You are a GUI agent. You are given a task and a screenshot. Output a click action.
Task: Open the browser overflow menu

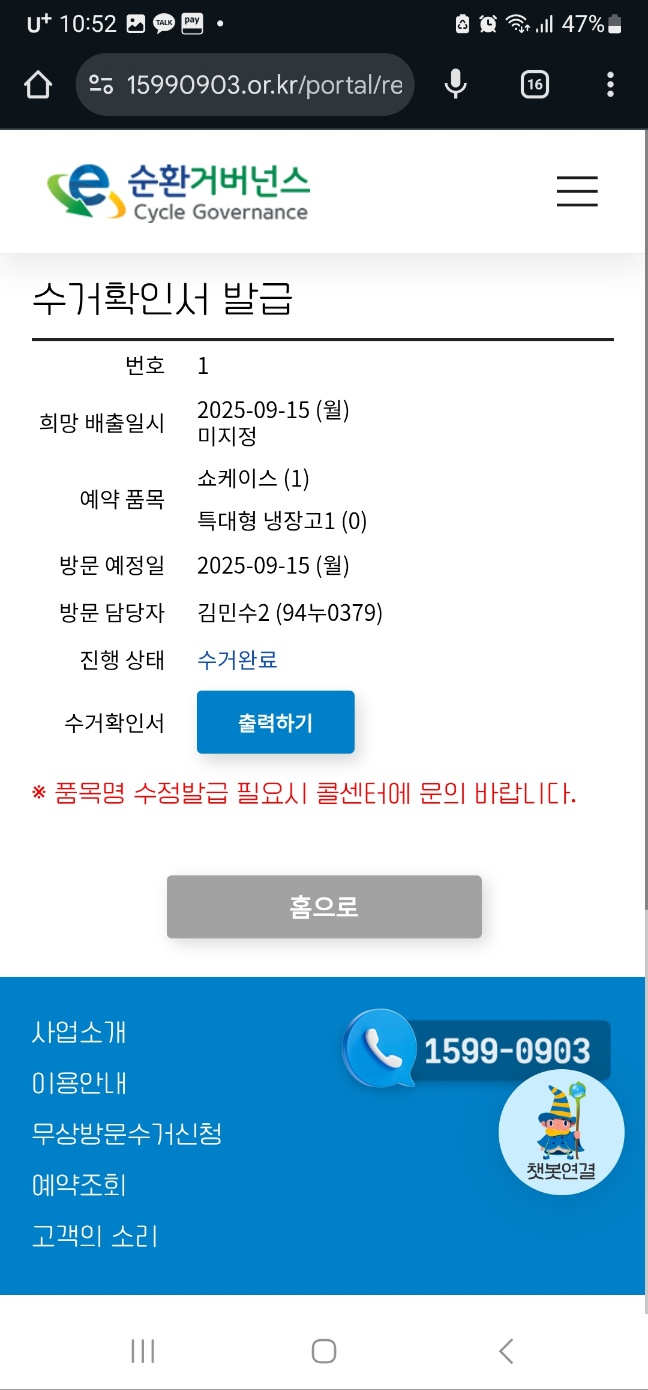click(610, 85)
